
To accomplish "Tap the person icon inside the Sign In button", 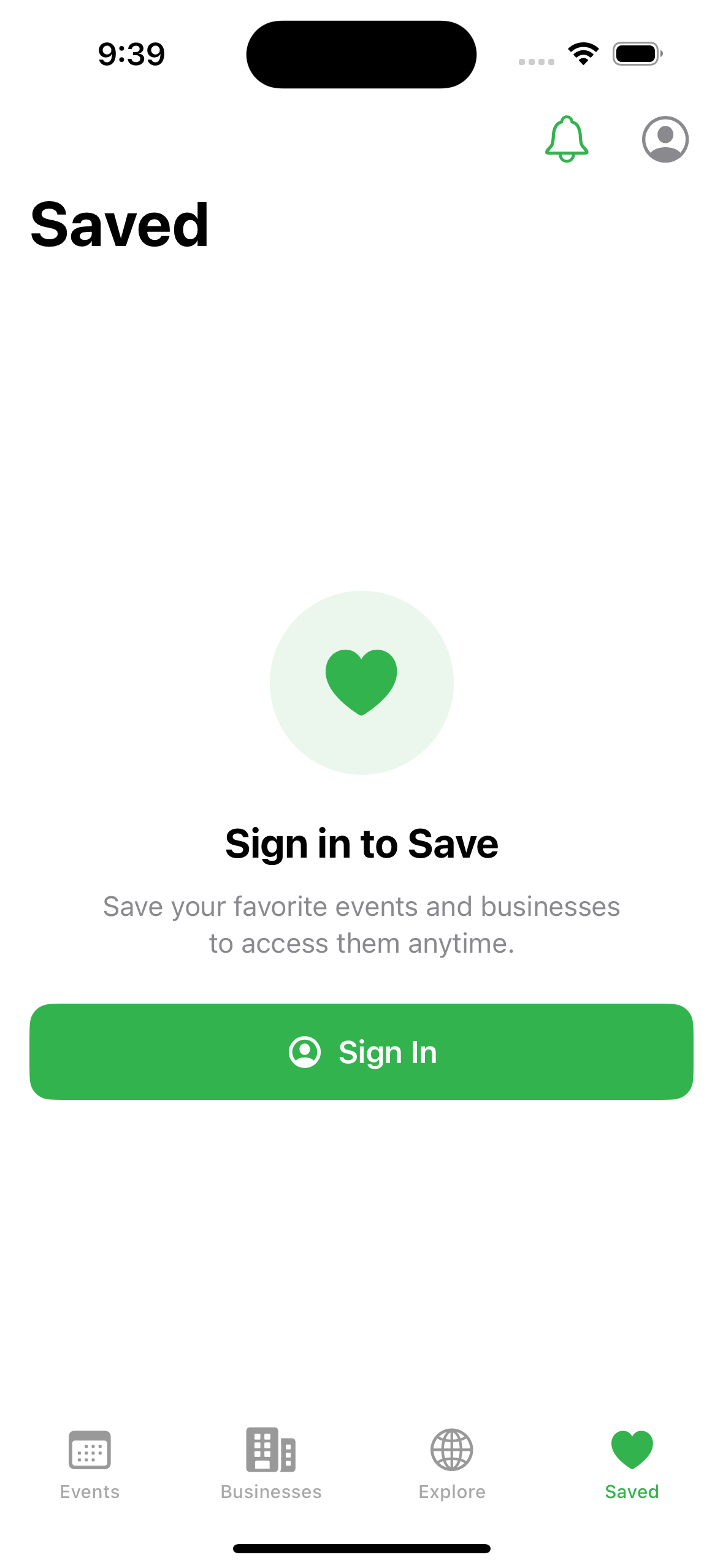I will (305, 1051).
